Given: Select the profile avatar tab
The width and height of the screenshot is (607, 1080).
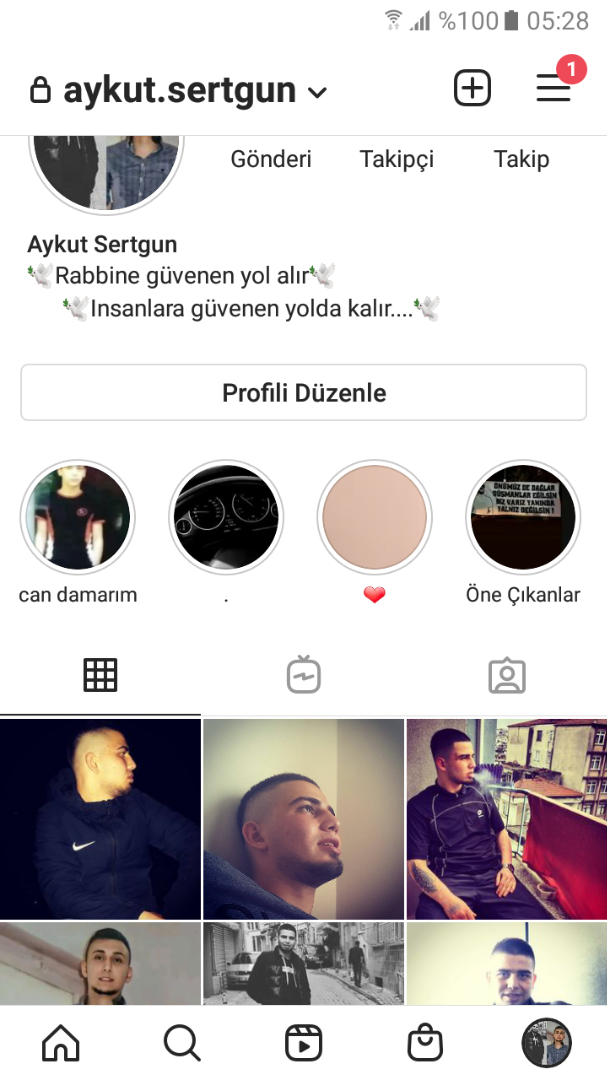Looking at the screenshot, I should pyautogui.click(x=546, y=1044).
